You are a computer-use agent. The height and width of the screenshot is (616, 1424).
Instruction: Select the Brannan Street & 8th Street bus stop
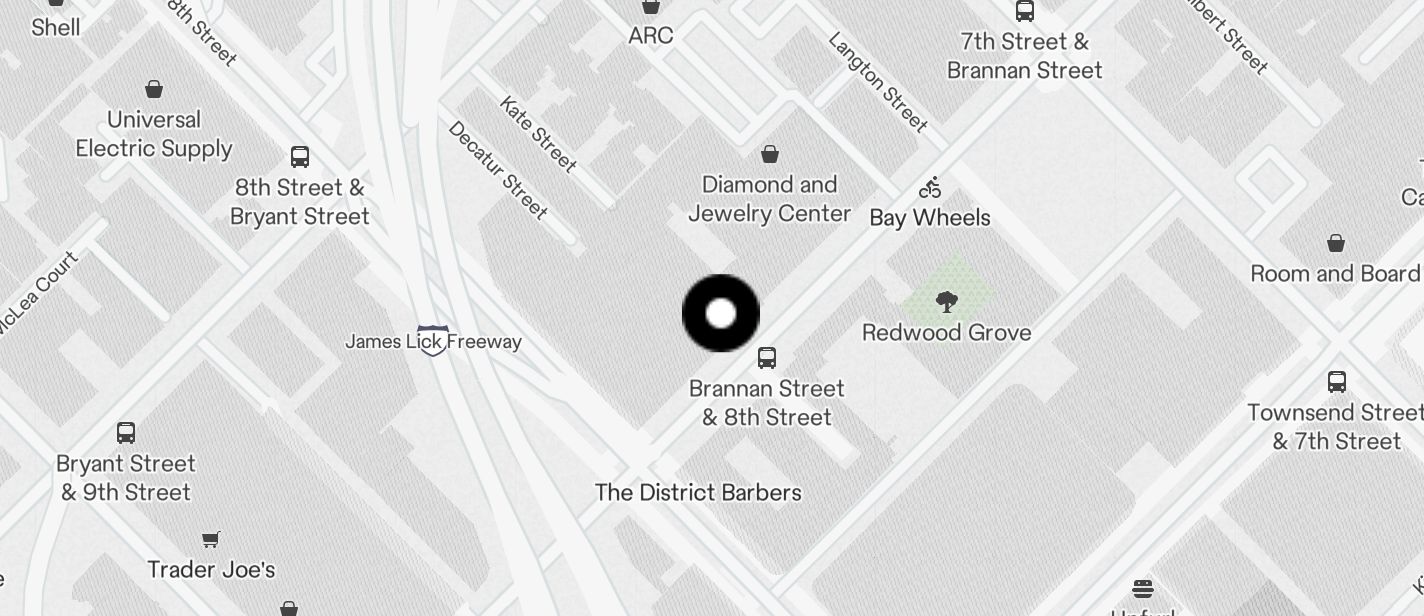(x=767, y=358)
